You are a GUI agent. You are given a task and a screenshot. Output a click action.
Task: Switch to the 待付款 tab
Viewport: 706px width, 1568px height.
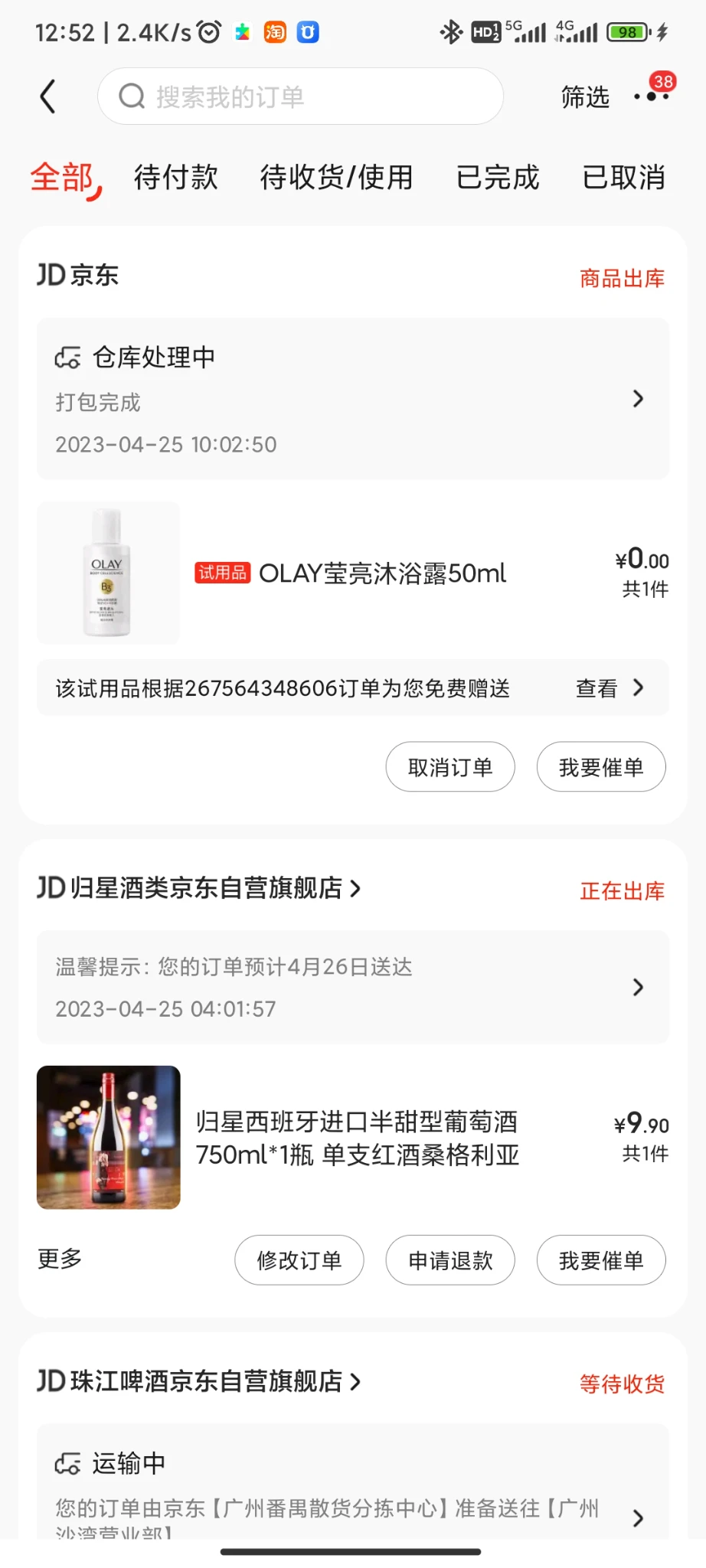click(176, 178)
